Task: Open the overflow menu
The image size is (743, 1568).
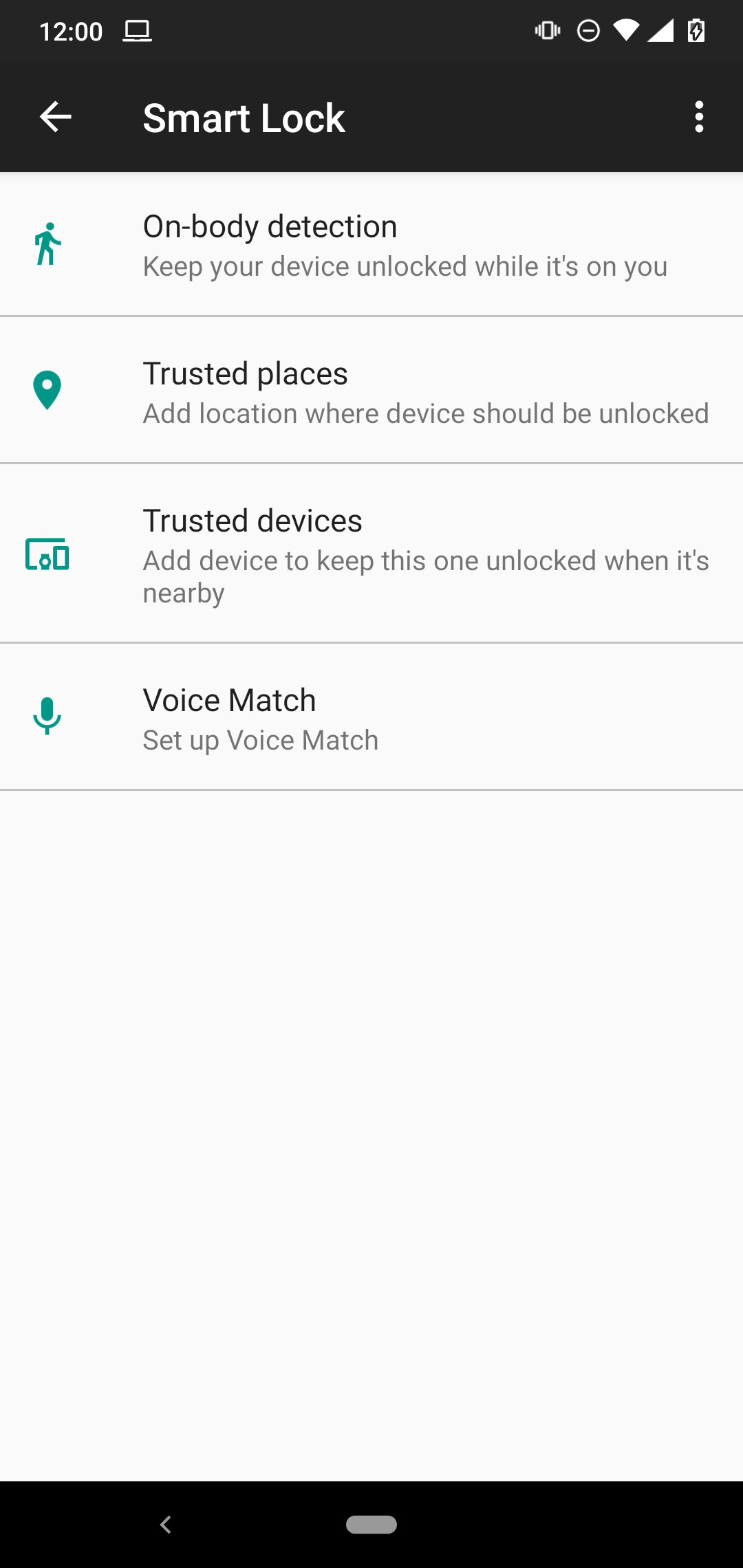Action: coord(699,117)
